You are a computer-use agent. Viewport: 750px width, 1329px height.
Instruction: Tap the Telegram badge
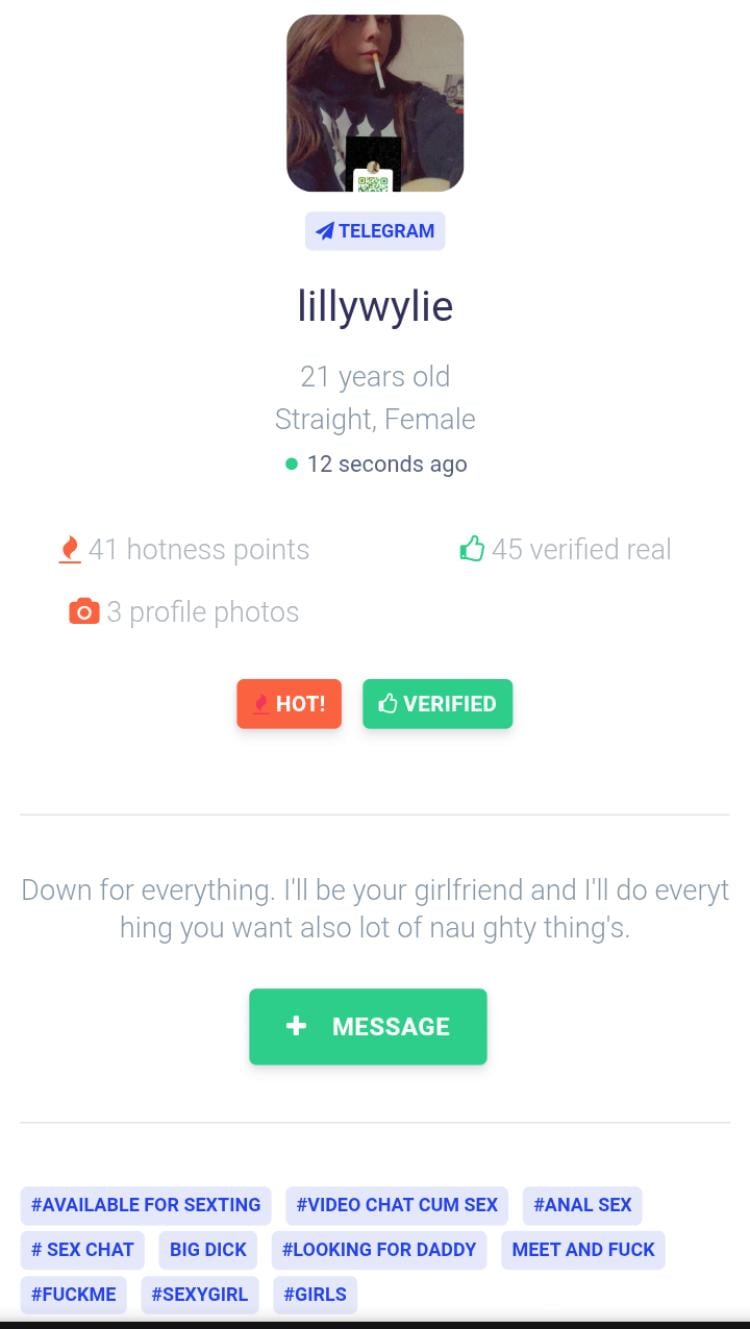375,231
